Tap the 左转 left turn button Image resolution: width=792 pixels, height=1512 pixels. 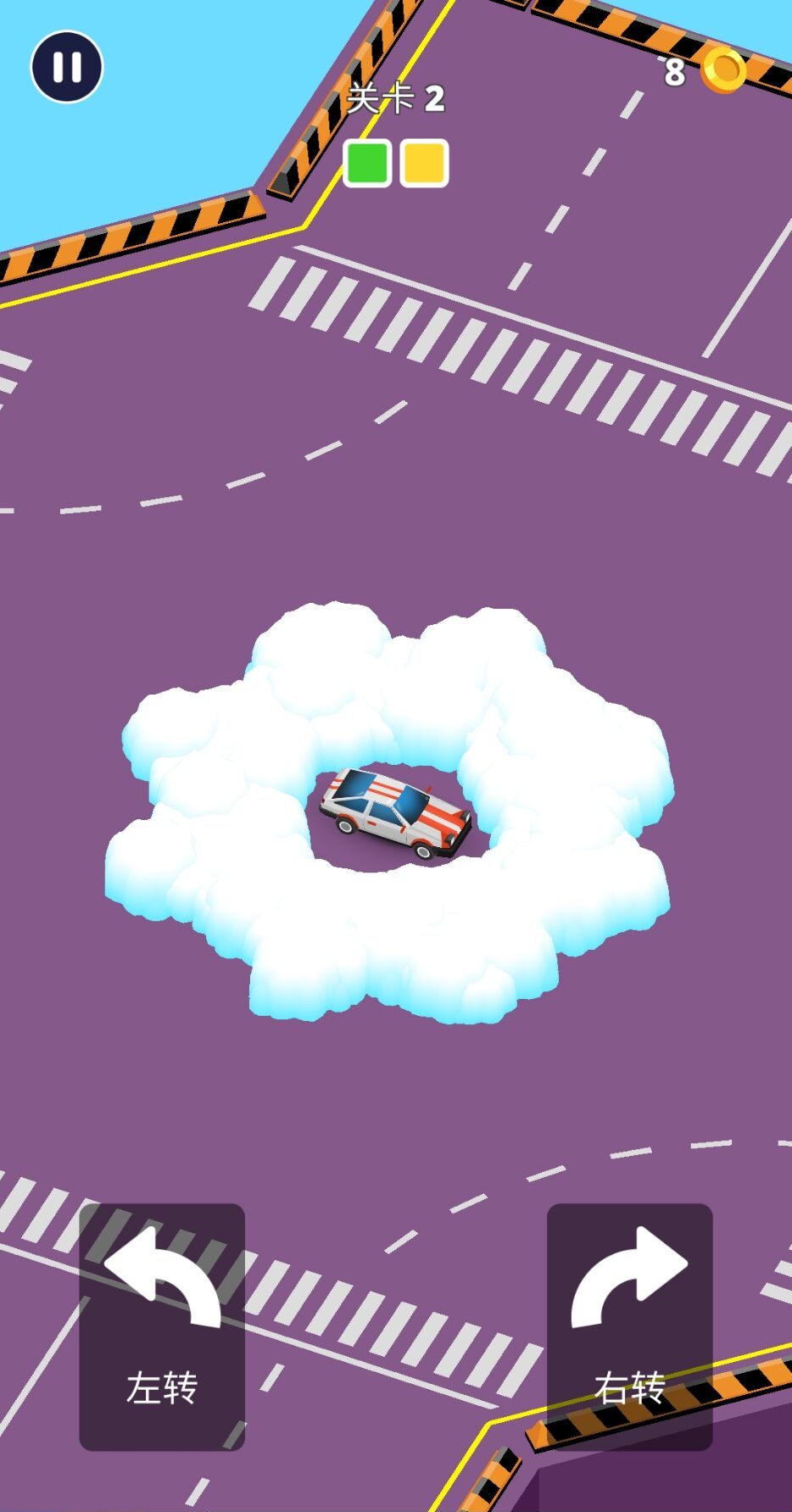click(x=162, y=1325)
